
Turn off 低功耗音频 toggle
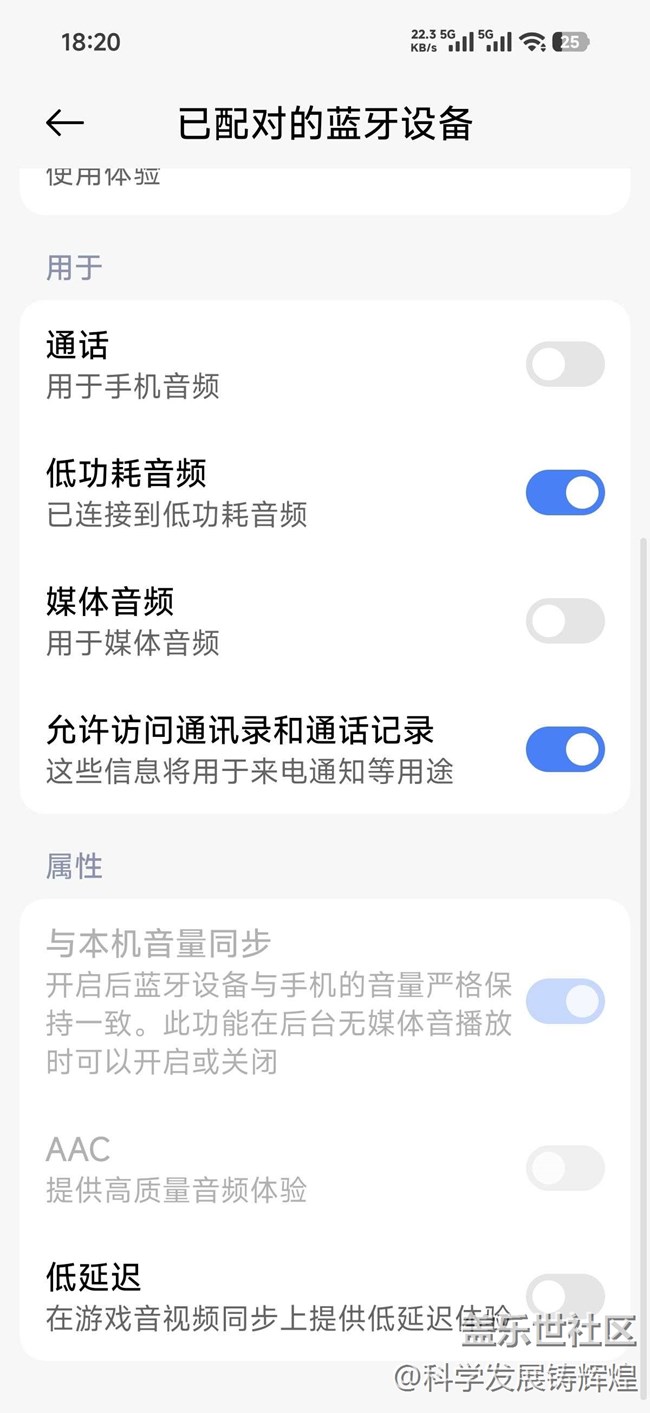pyautogui.click(x=565, y=492)
